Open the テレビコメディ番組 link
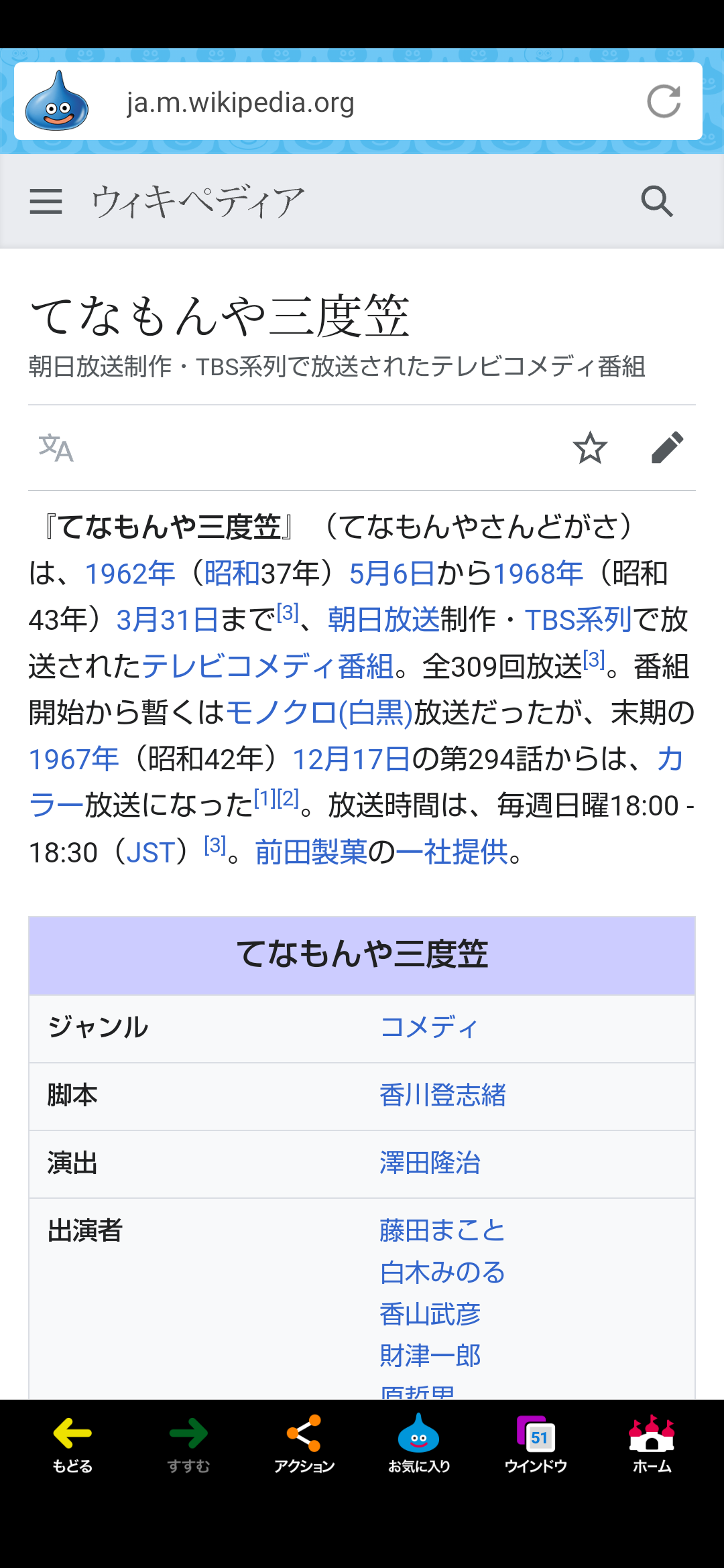The height and width of the screenshot is (1568, 724). click(268, 667)
